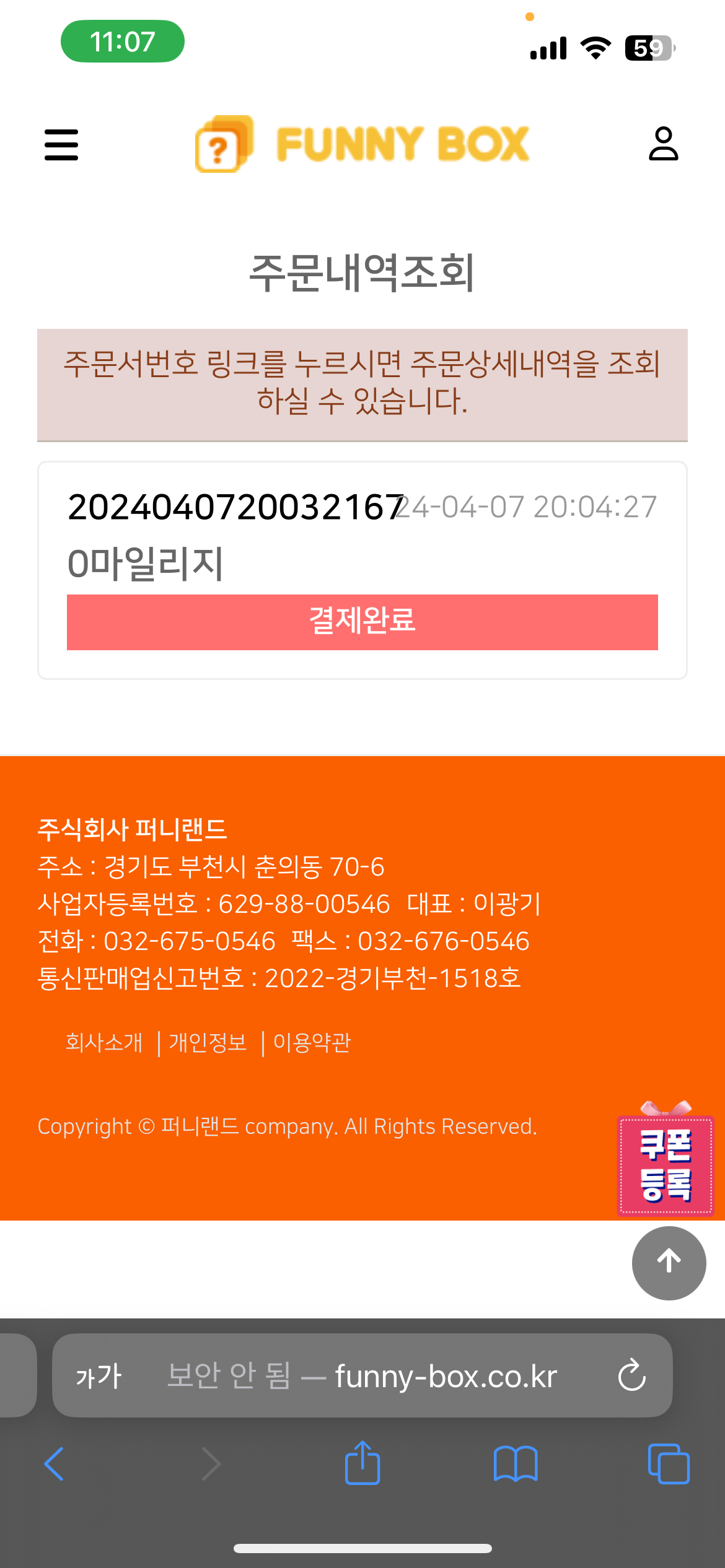
Task: View the 개인정보 policy link
Action: tap(208, 1042)
